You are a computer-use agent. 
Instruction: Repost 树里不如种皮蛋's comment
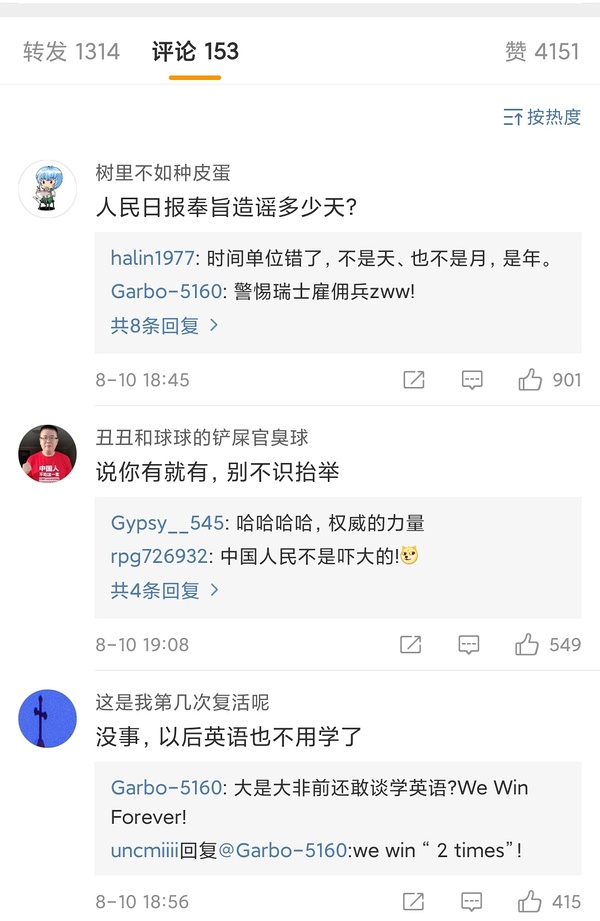pyautogui.click(x=413, y=380)
